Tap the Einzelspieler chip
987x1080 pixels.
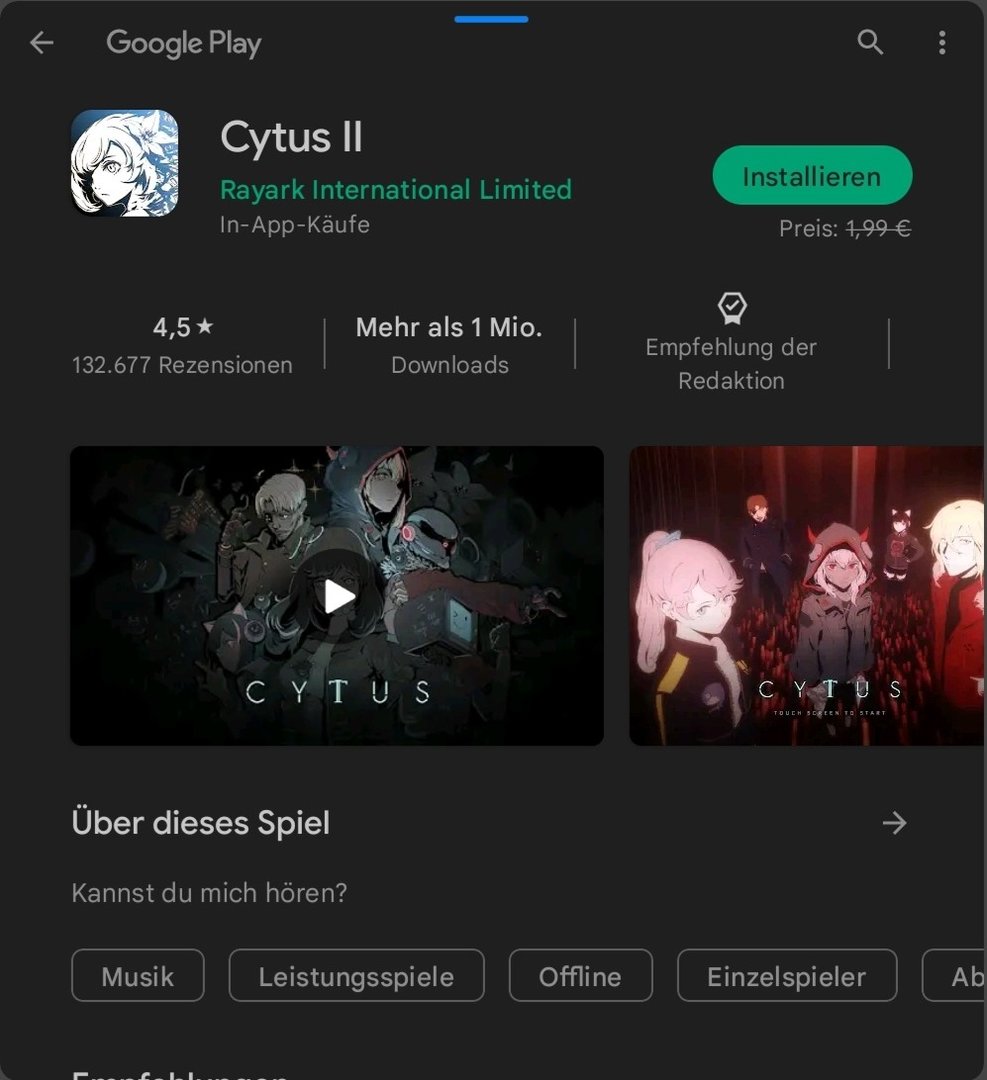(x=786, y=976)
